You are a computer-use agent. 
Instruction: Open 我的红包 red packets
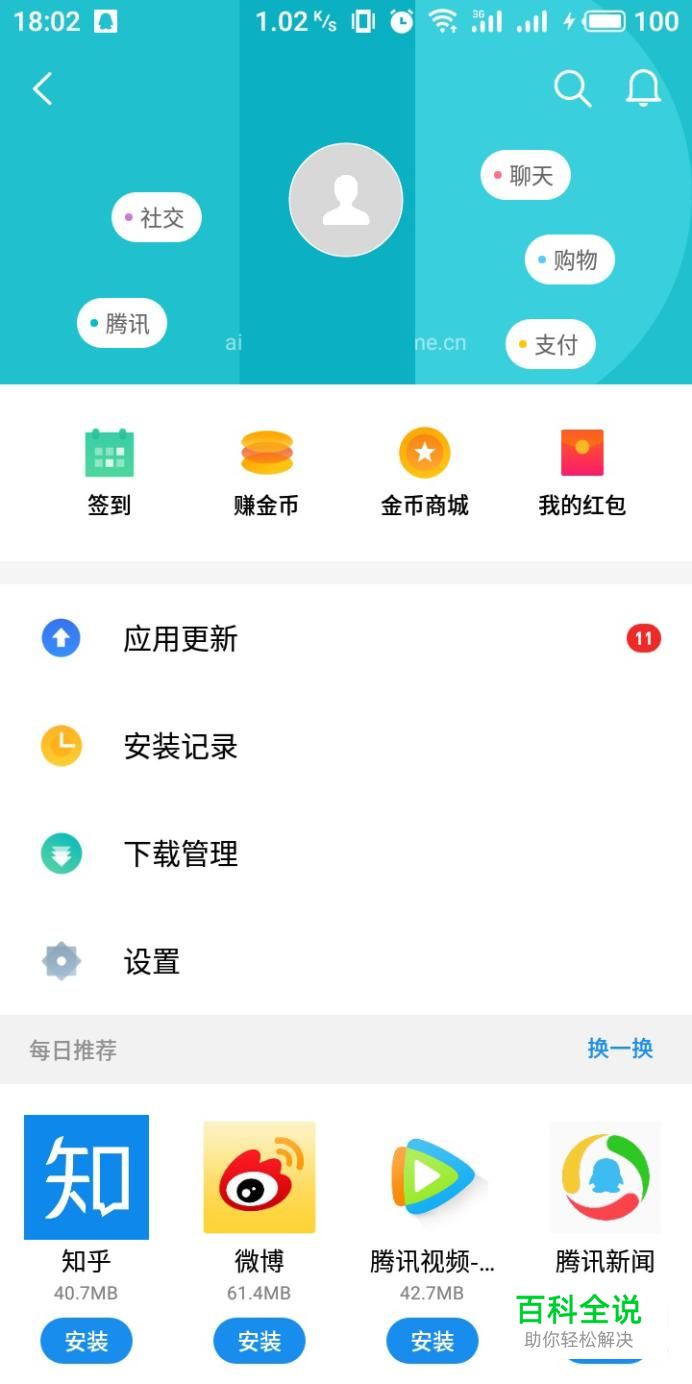click(x=582, y=472)
